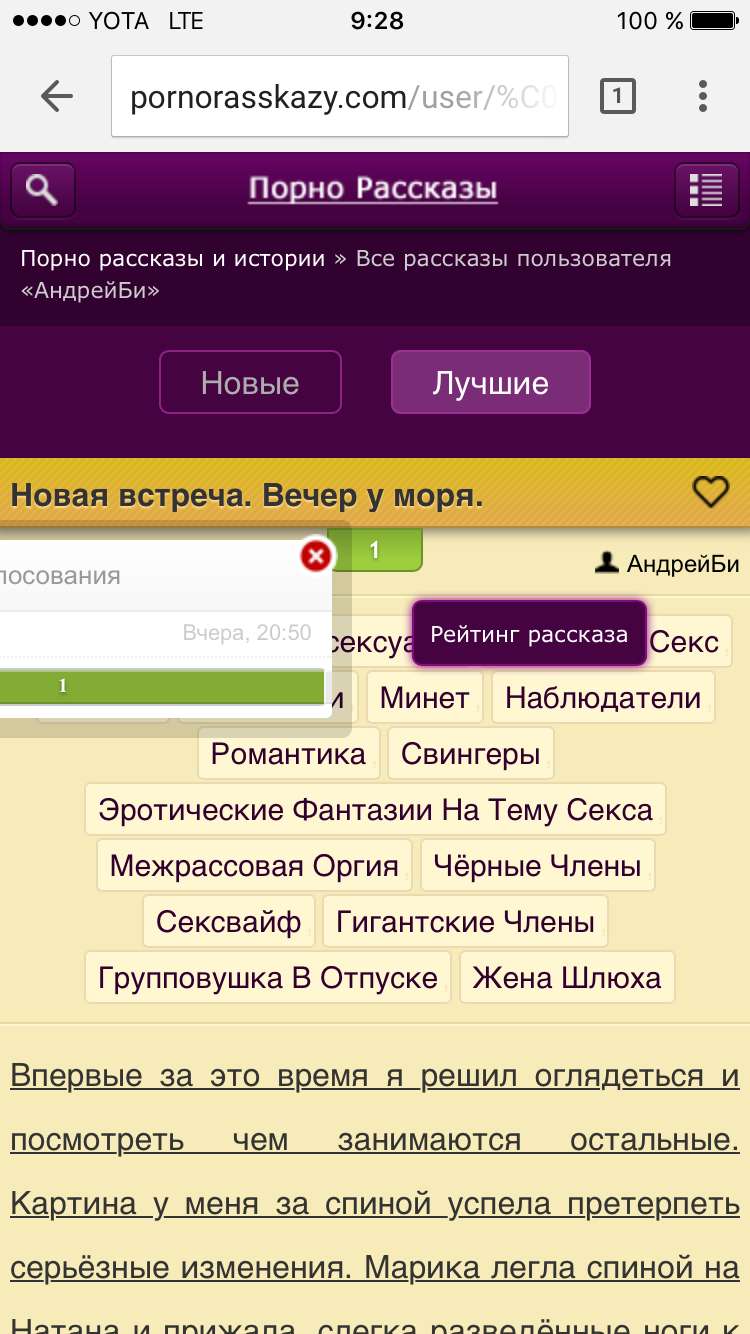Screen dimensions: 750x1334
Task: Add the story to favorites with the heart icon
Action: click(x=711, y=491)
